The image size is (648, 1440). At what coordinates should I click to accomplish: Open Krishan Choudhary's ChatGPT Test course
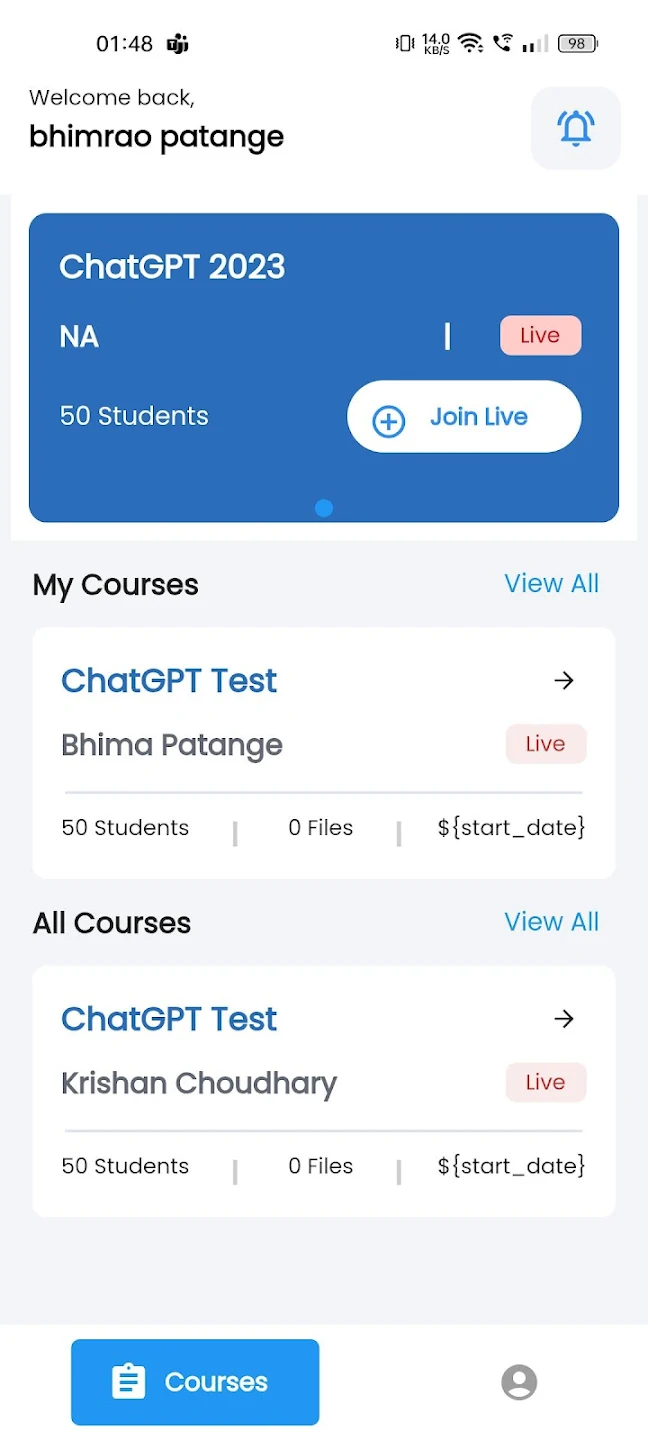click(324, 1091)
